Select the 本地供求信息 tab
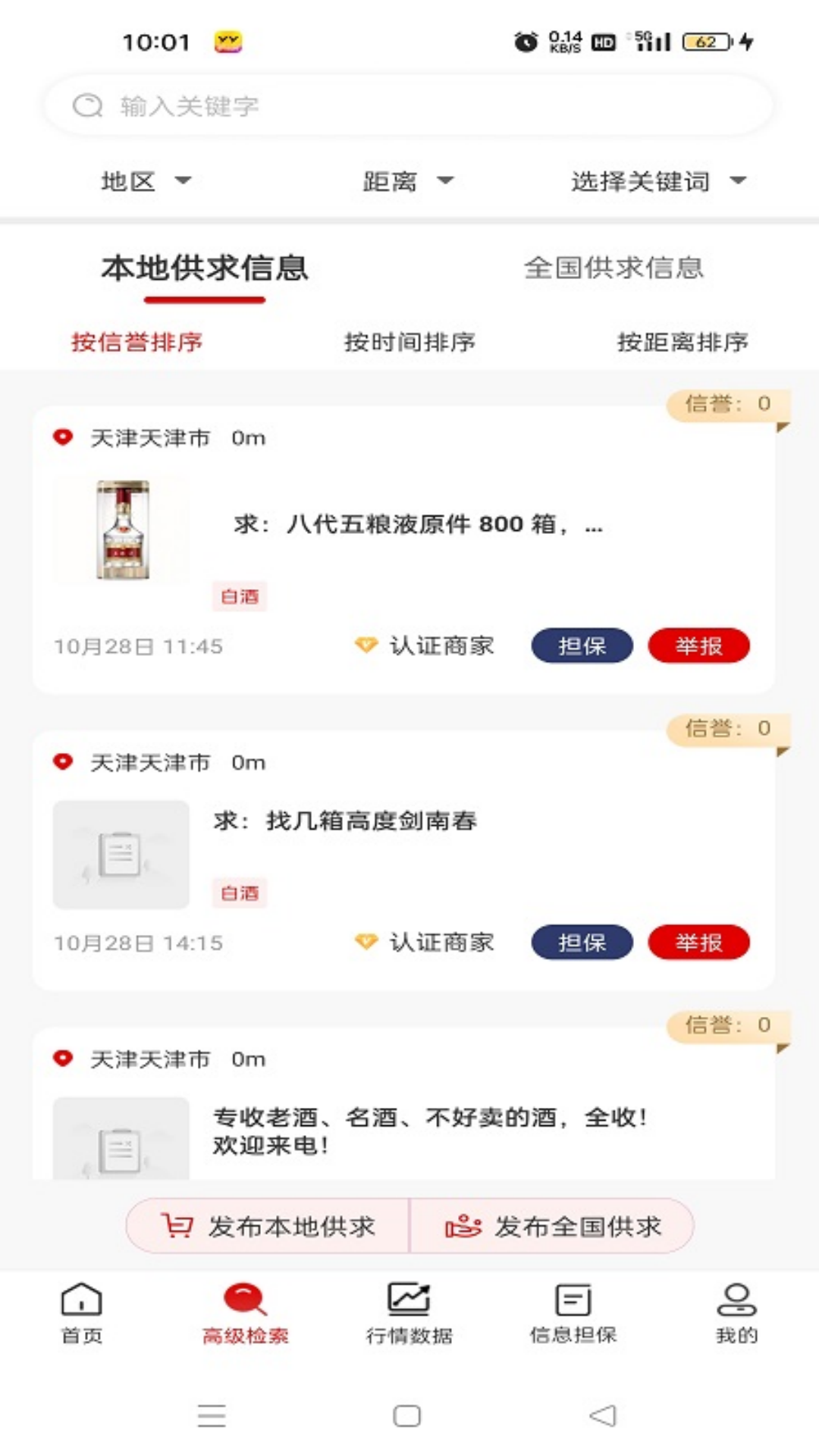 [x=206, y=268]
